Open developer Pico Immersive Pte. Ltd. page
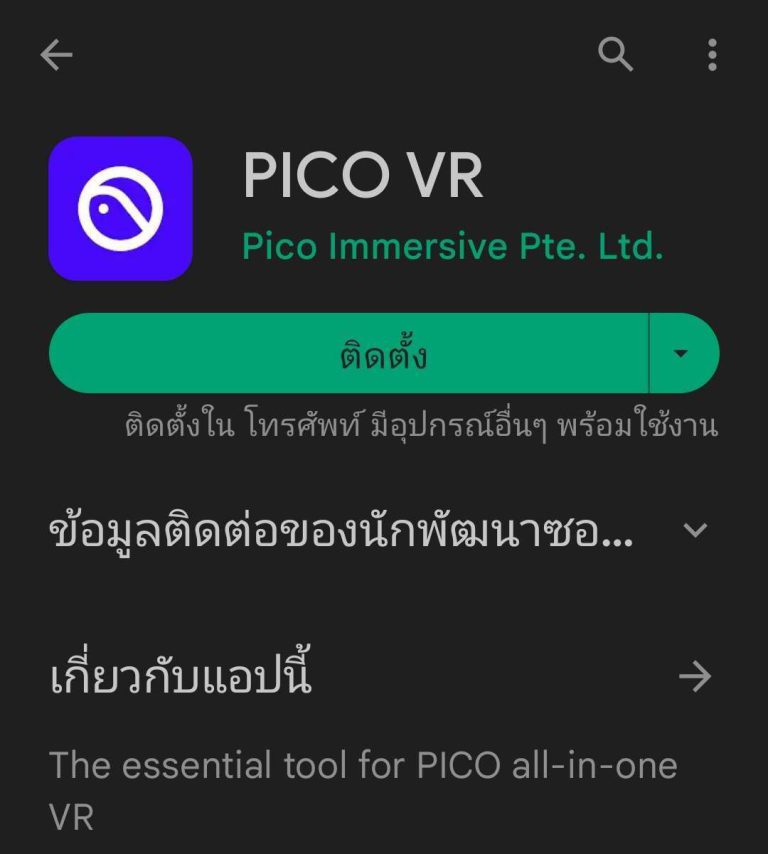768x854 pixels. tap(453, 245)
